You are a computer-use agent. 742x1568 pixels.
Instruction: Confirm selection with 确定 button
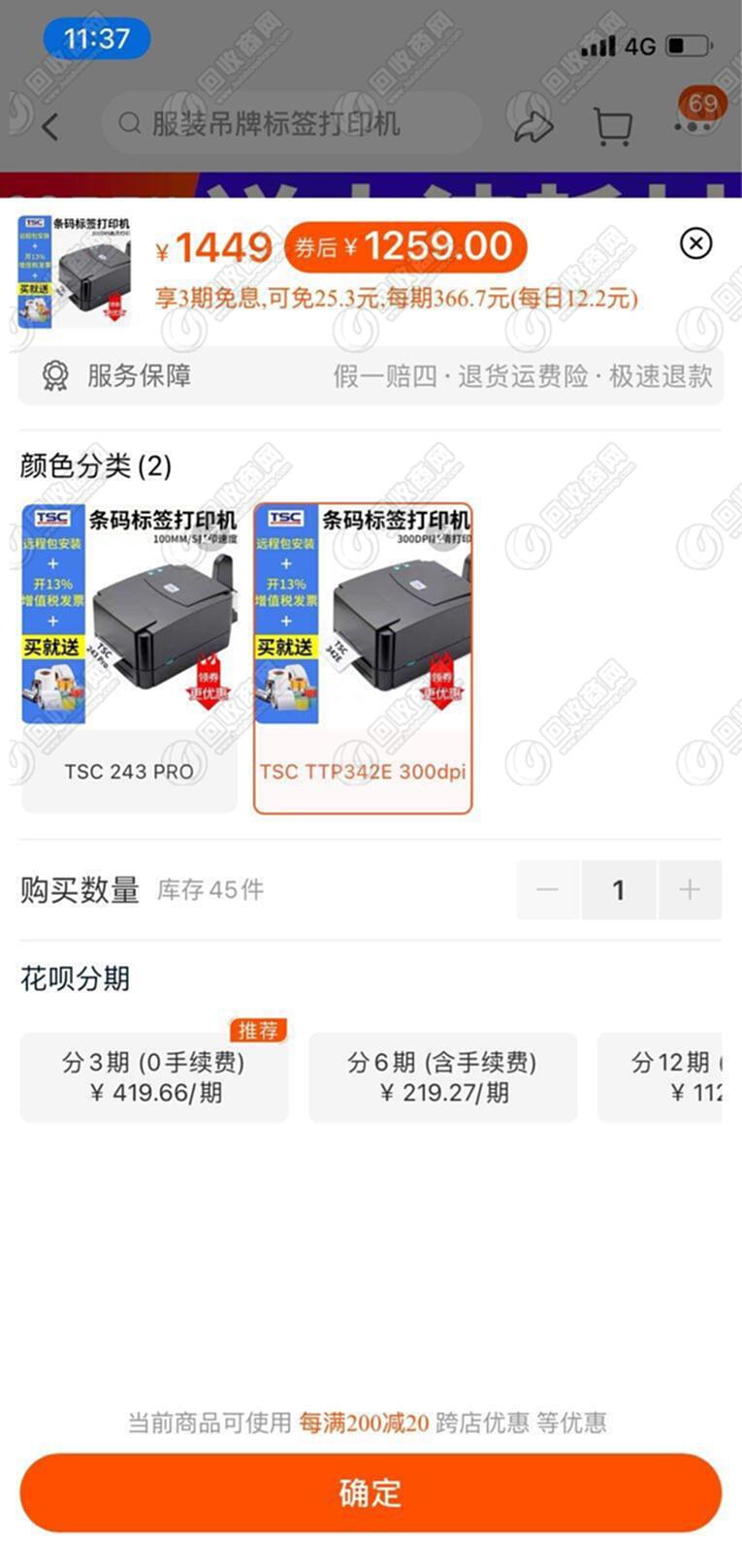click(371, 1492)
